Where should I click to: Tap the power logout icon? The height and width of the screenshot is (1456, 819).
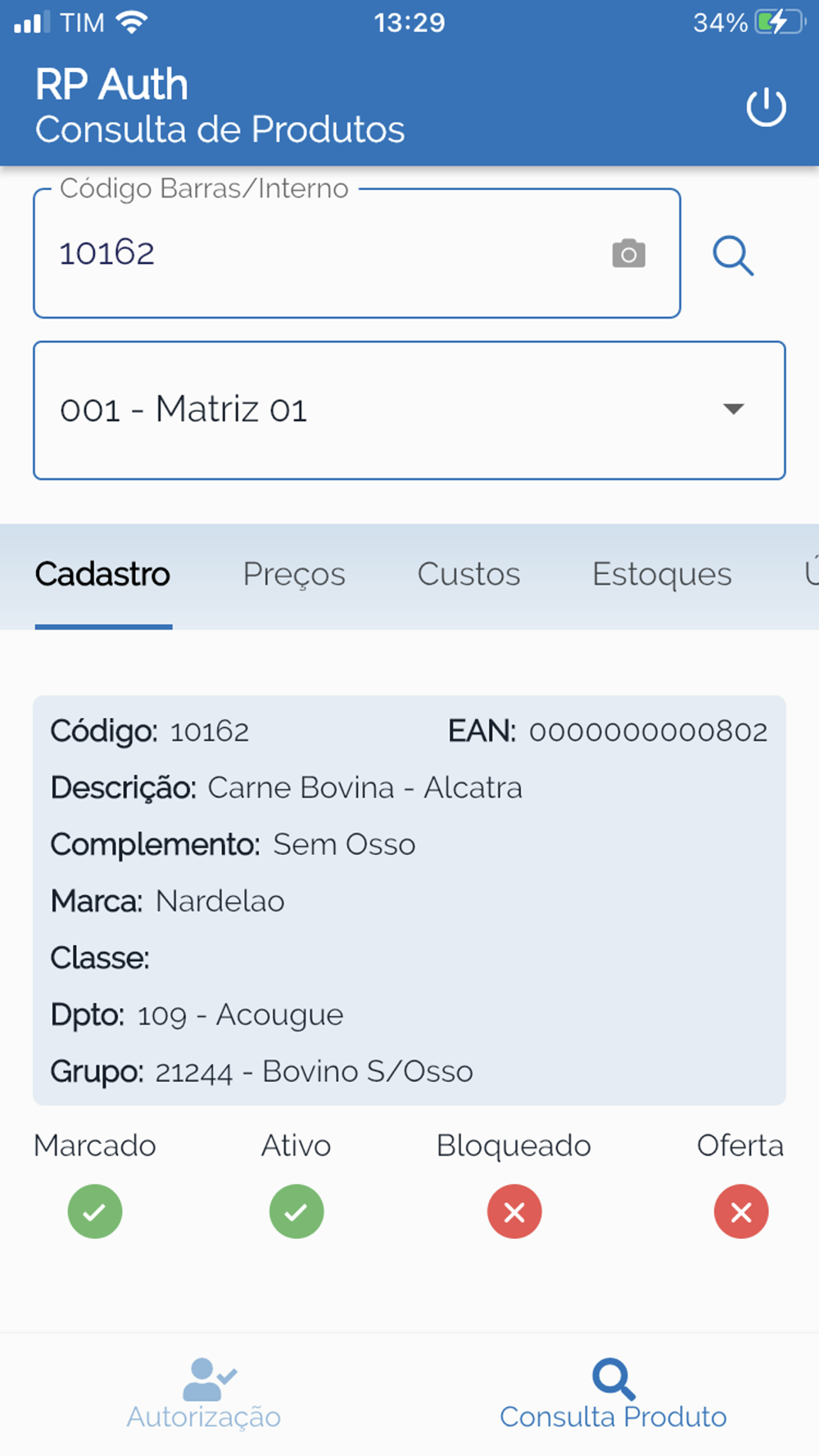[x=766, y=107]
